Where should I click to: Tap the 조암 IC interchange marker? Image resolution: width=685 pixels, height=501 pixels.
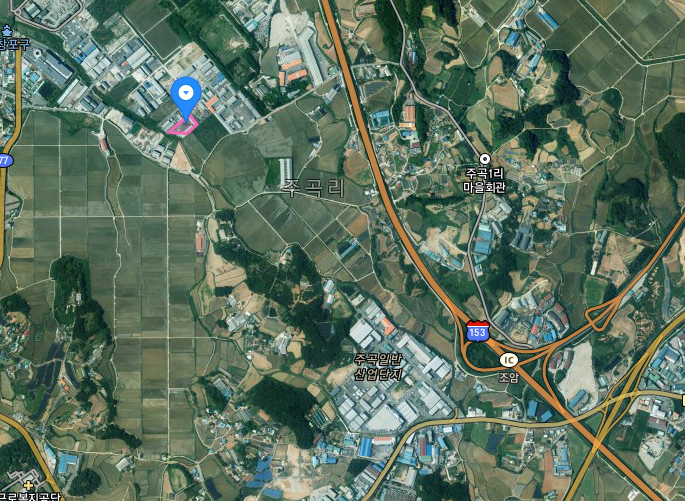point(509,360)
